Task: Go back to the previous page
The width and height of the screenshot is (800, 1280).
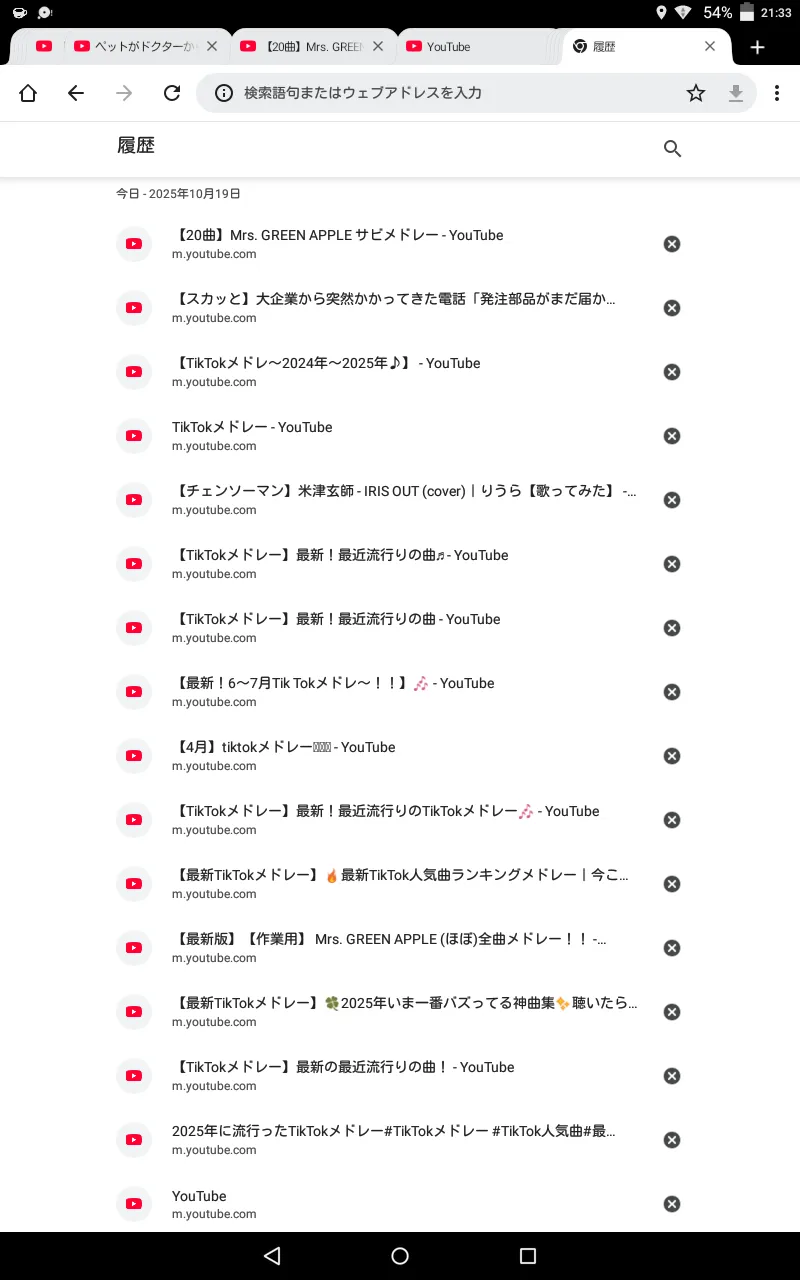Action: tap(76, 93)
